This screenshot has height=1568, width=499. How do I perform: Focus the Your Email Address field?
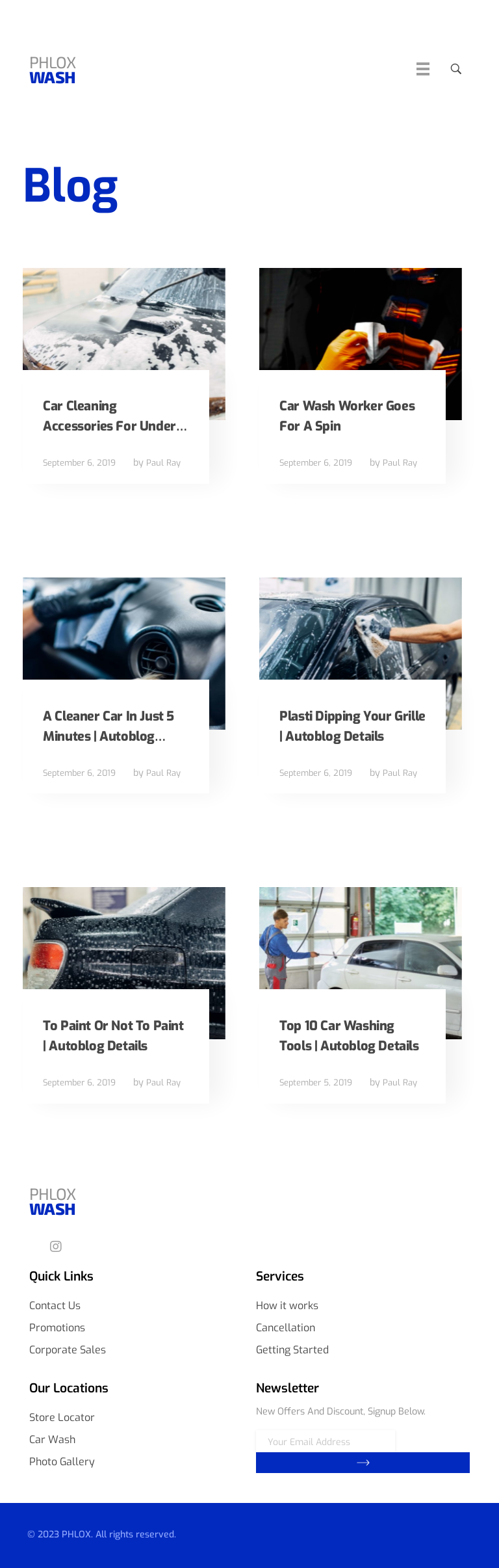(x=326, y=1441)
